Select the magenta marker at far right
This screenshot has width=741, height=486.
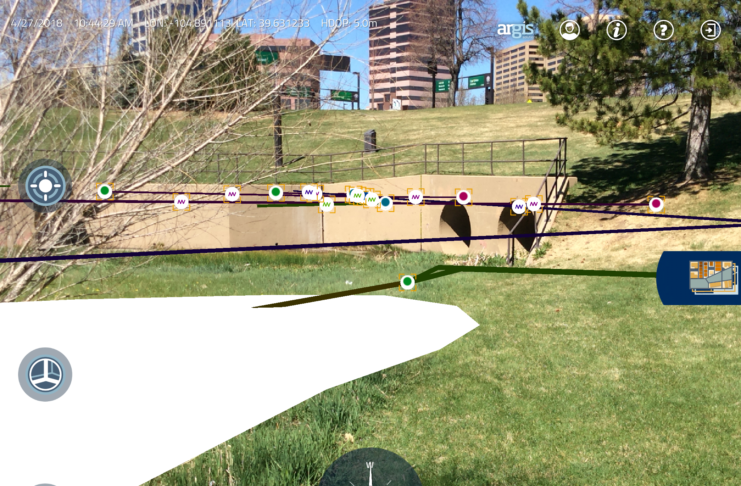(656, 204)
